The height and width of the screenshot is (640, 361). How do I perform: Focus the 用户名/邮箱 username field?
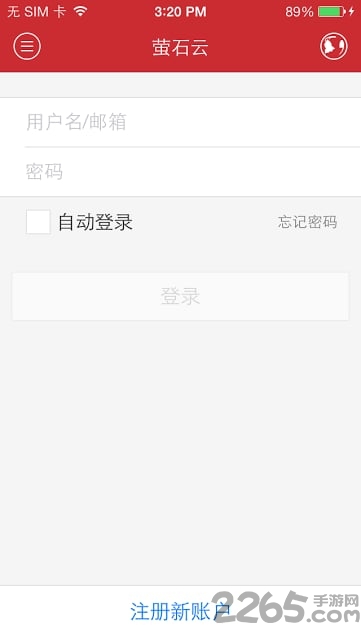pos(180,122)
